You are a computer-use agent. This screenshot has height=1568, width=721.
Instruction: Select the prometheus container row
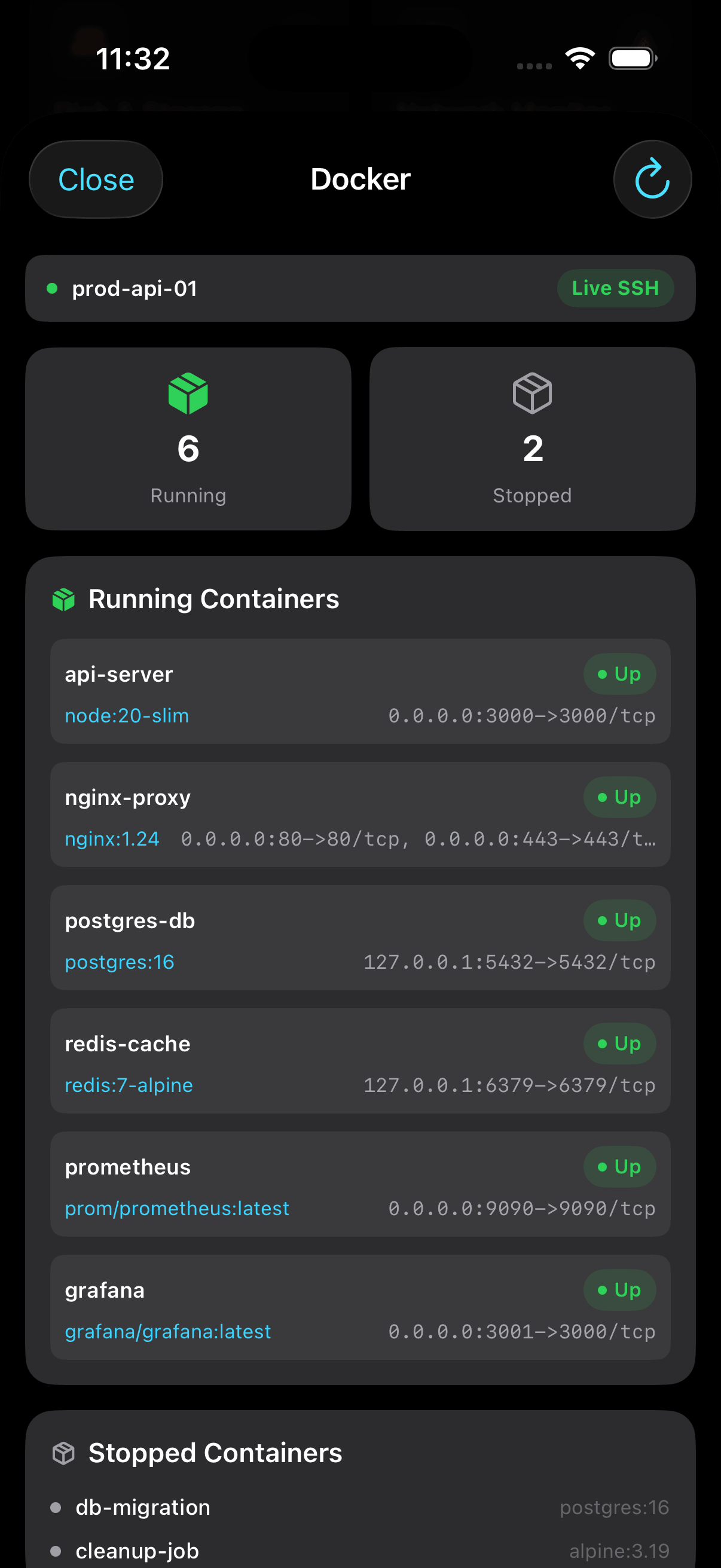tap(360, 1184)
